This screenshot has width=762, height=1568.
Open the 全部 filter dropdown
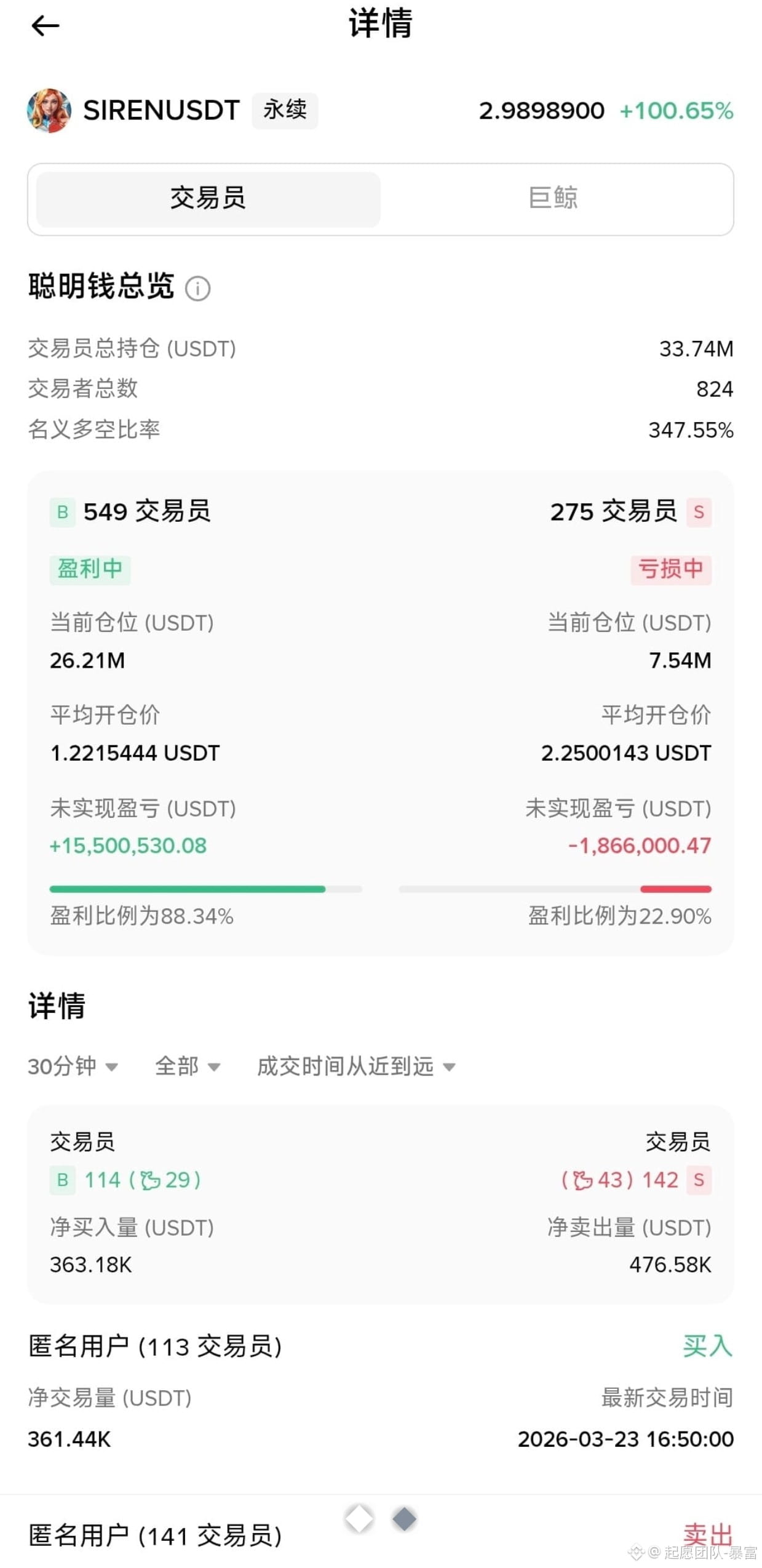(187, 1066)
